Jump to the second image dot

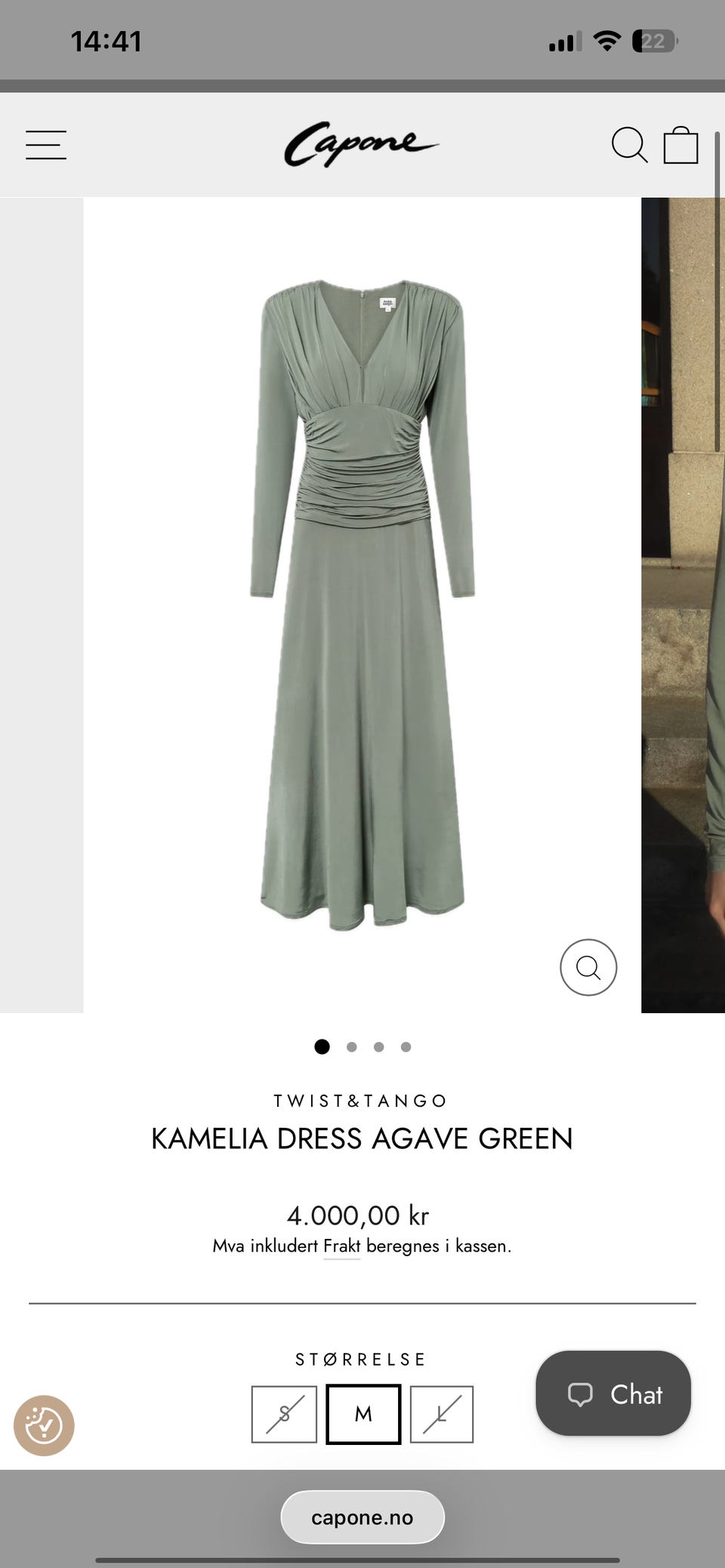tap(351, 1047)
